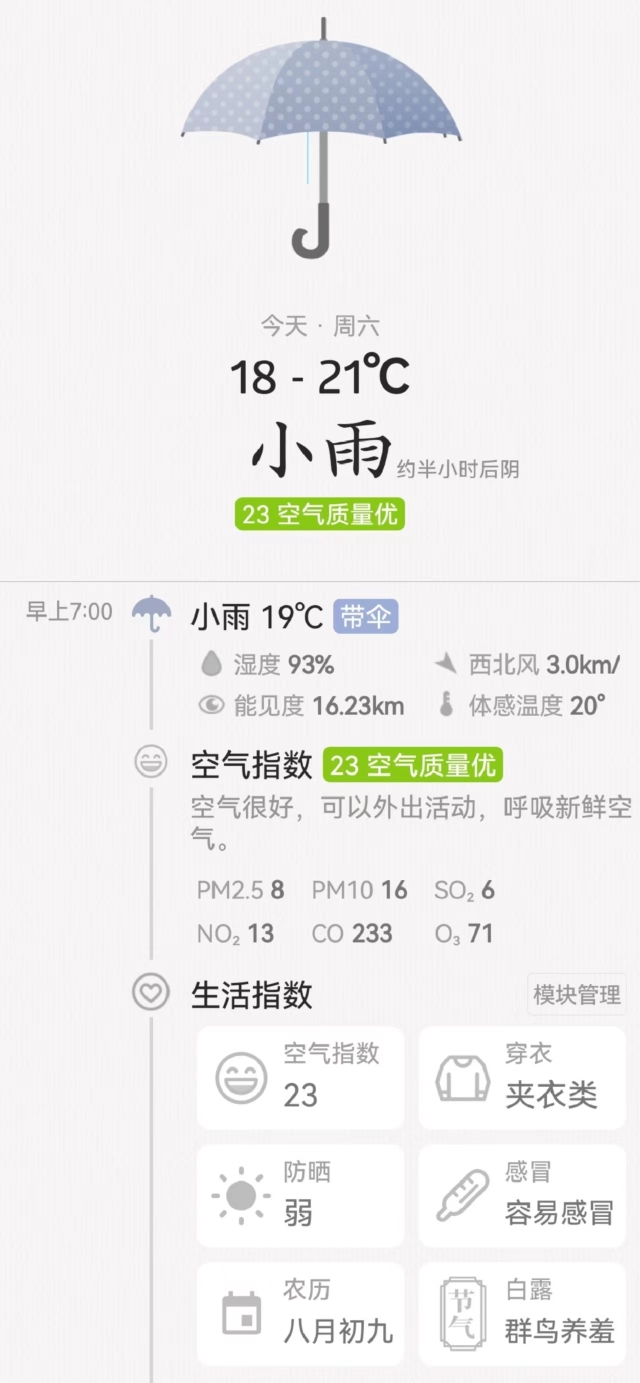Open the 穿衣 夹衣类 card
The width and height of the screenshot is (640, 1383).
[x=522, y=1078]
